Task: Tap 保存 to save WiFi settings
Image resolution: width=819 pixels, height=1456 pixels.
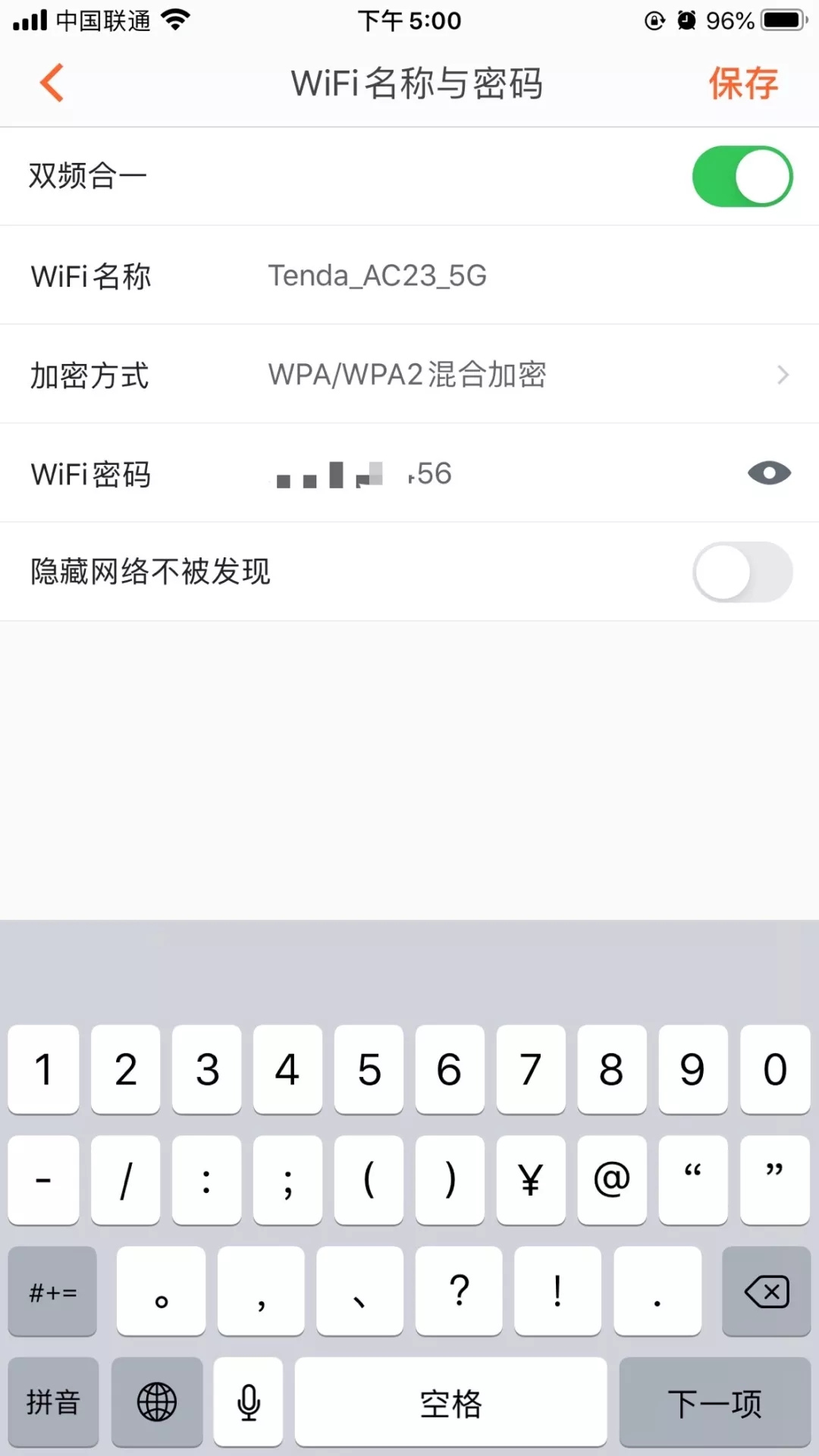Action: point(742,82)
